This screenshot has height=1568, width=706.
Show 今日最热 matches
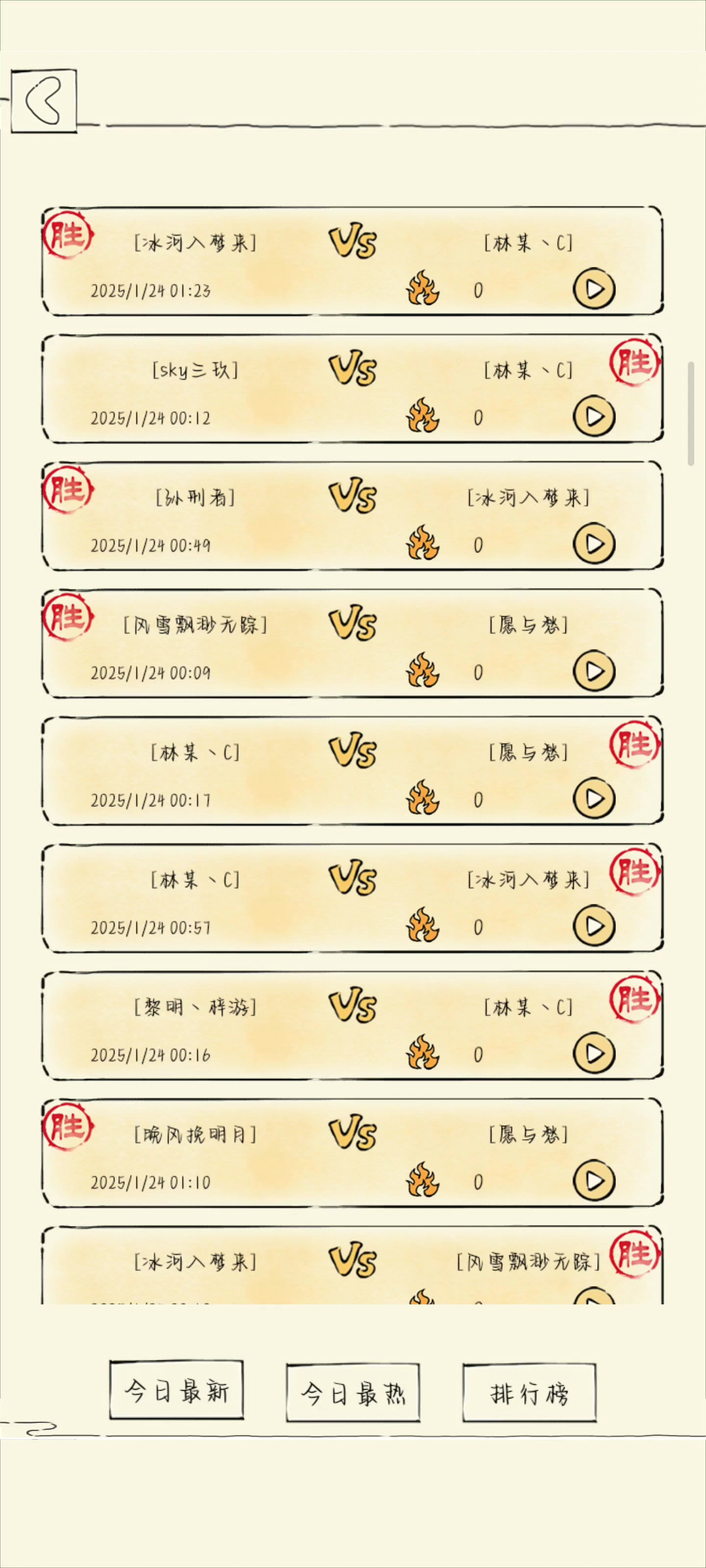(x=353, y=1393)
